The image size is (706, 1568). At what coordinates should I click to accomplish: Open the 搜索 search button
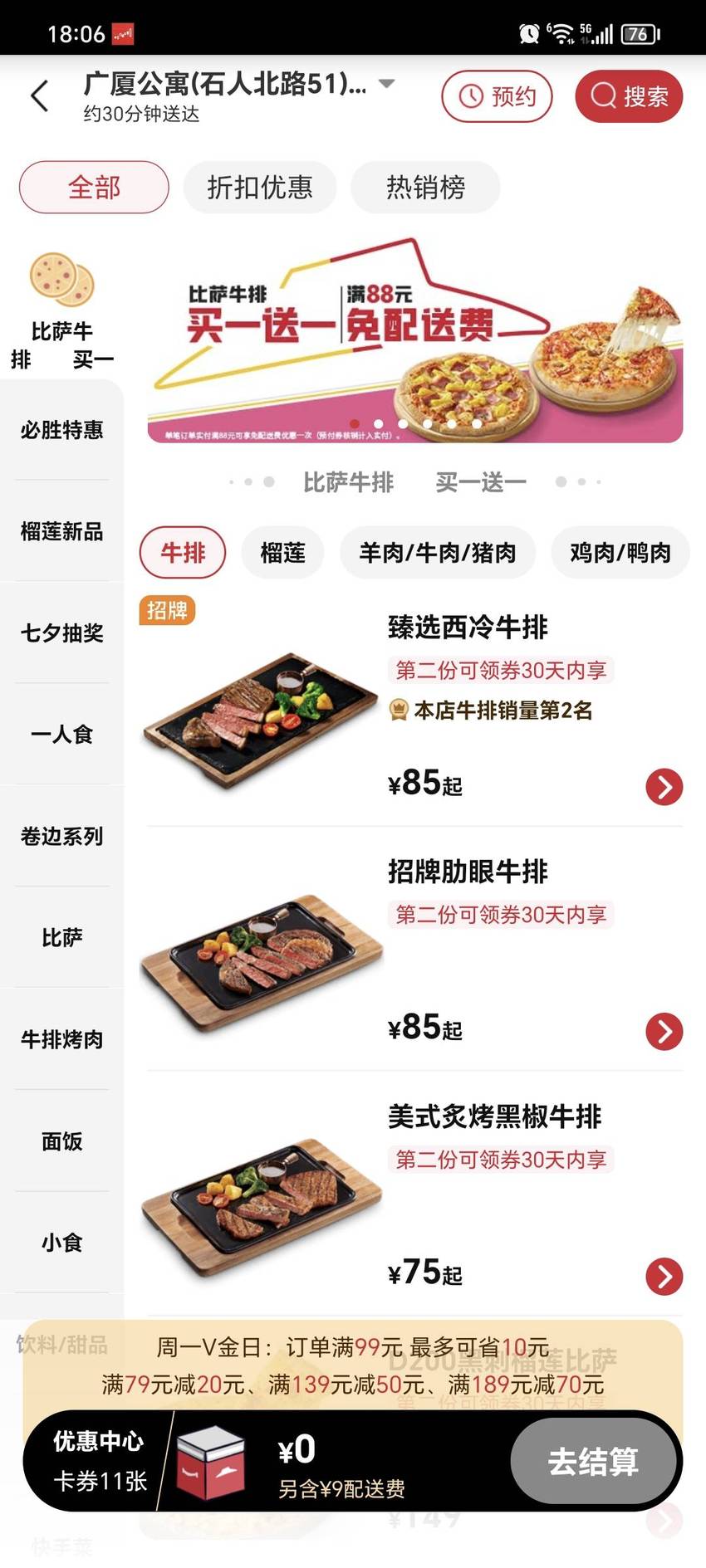[x=629, y=96]
